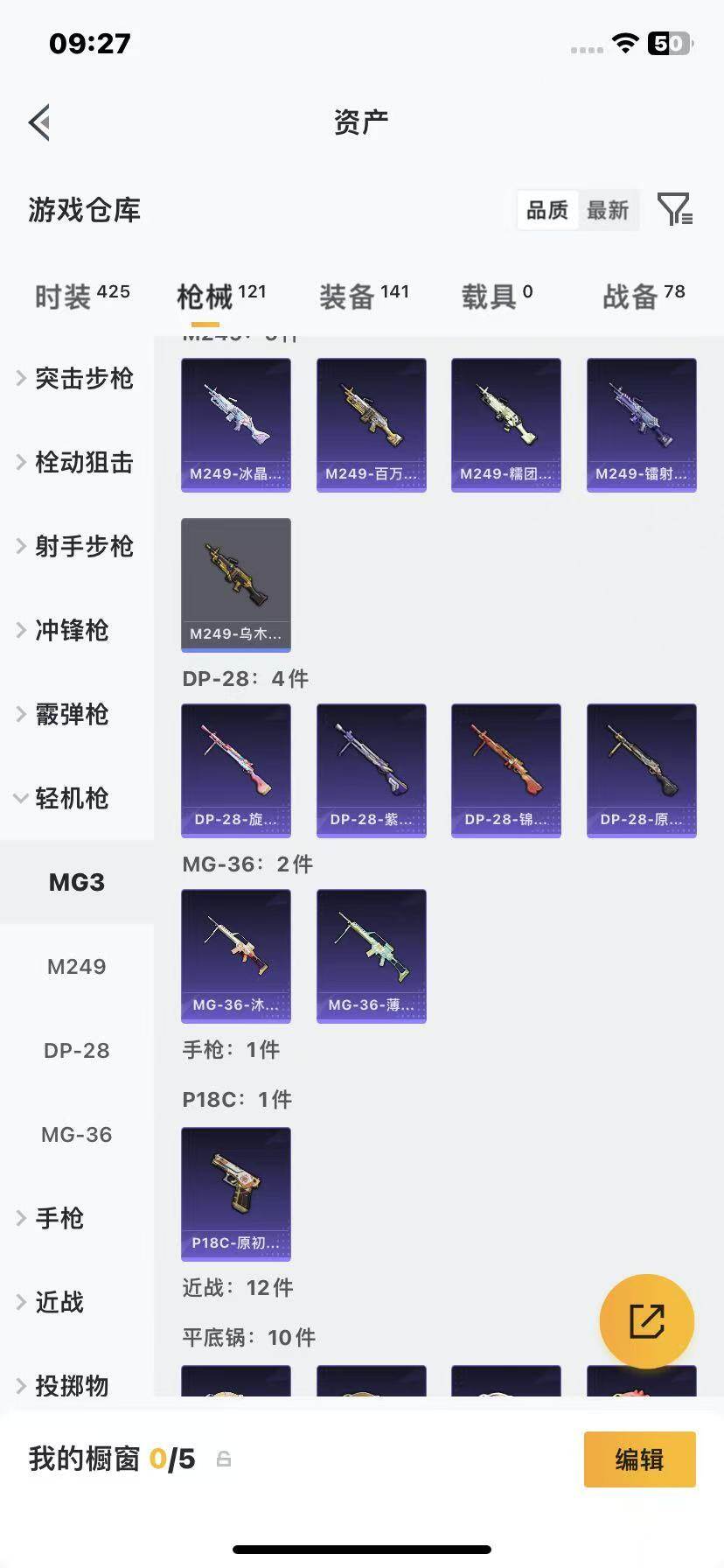The image size is (724, 1568).
Task: Switch to the 战备 tab
Action: [x=644, y=297]
